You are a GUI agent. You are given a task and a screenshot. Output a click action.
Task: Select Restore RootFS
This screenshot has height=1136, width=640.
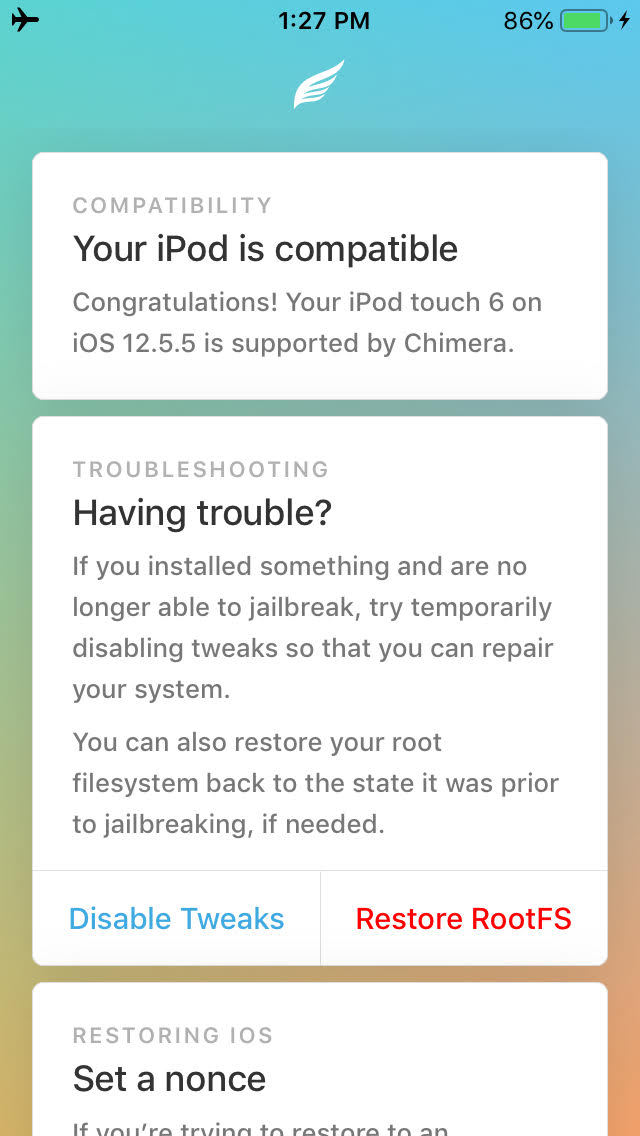(463, 918)
